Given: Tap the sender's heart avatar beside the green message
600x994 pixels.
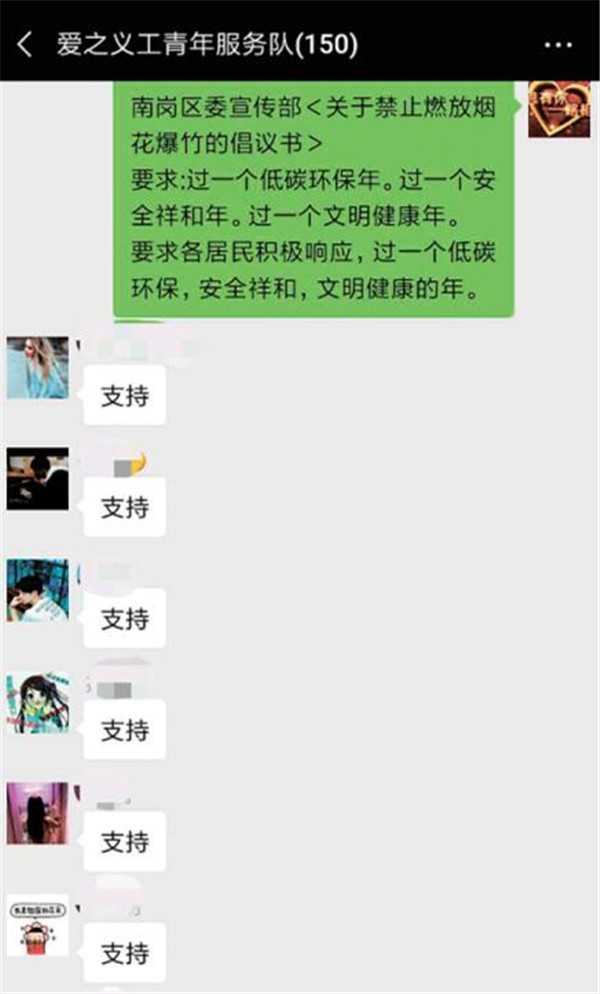Looking at the screenshot, I should [551, 110].
